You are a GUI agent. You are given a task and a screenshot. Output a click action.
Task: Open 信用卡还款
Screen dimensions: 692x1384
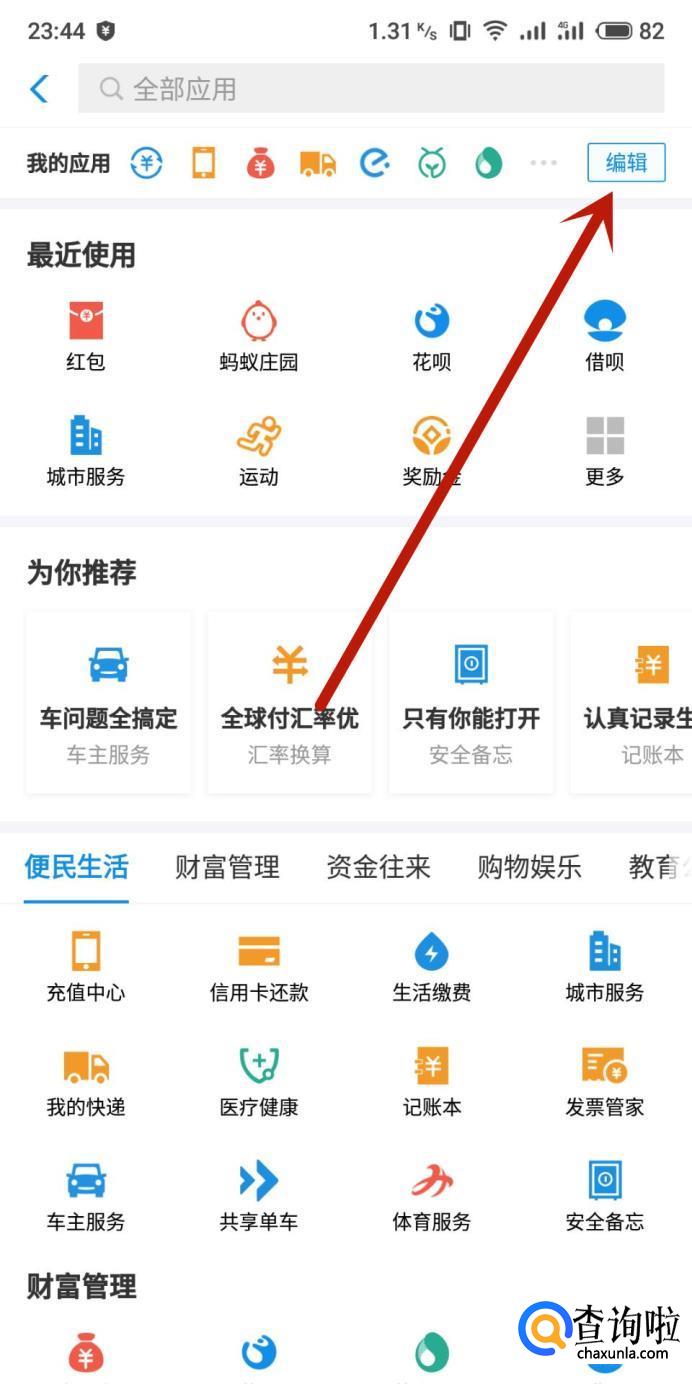[x=259, y=966]
